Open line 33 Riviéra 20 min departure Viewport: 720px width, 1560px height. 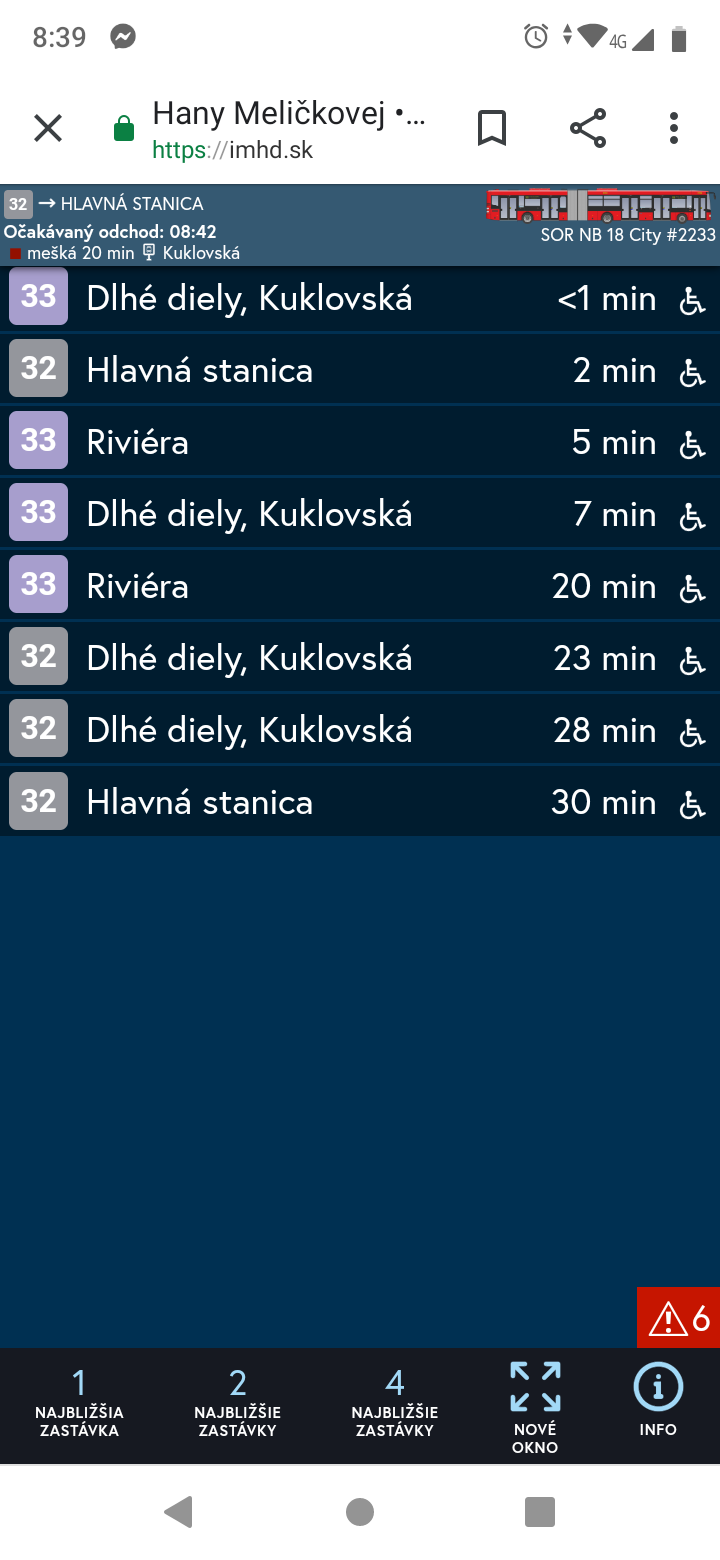pos(360,586)
